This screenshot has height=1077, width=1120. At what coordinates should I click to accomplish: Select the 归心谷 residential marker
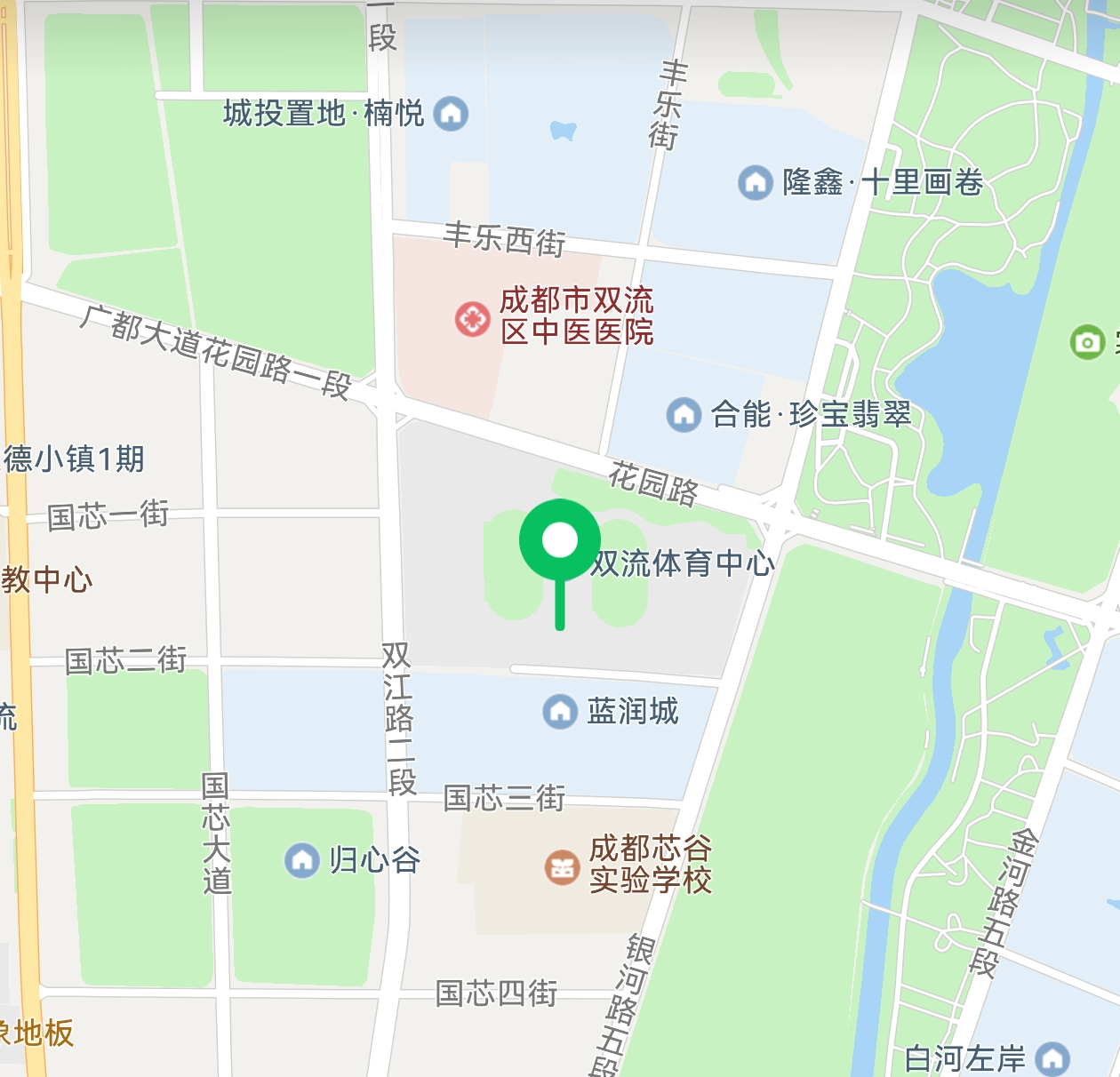[x=302, y=860]
